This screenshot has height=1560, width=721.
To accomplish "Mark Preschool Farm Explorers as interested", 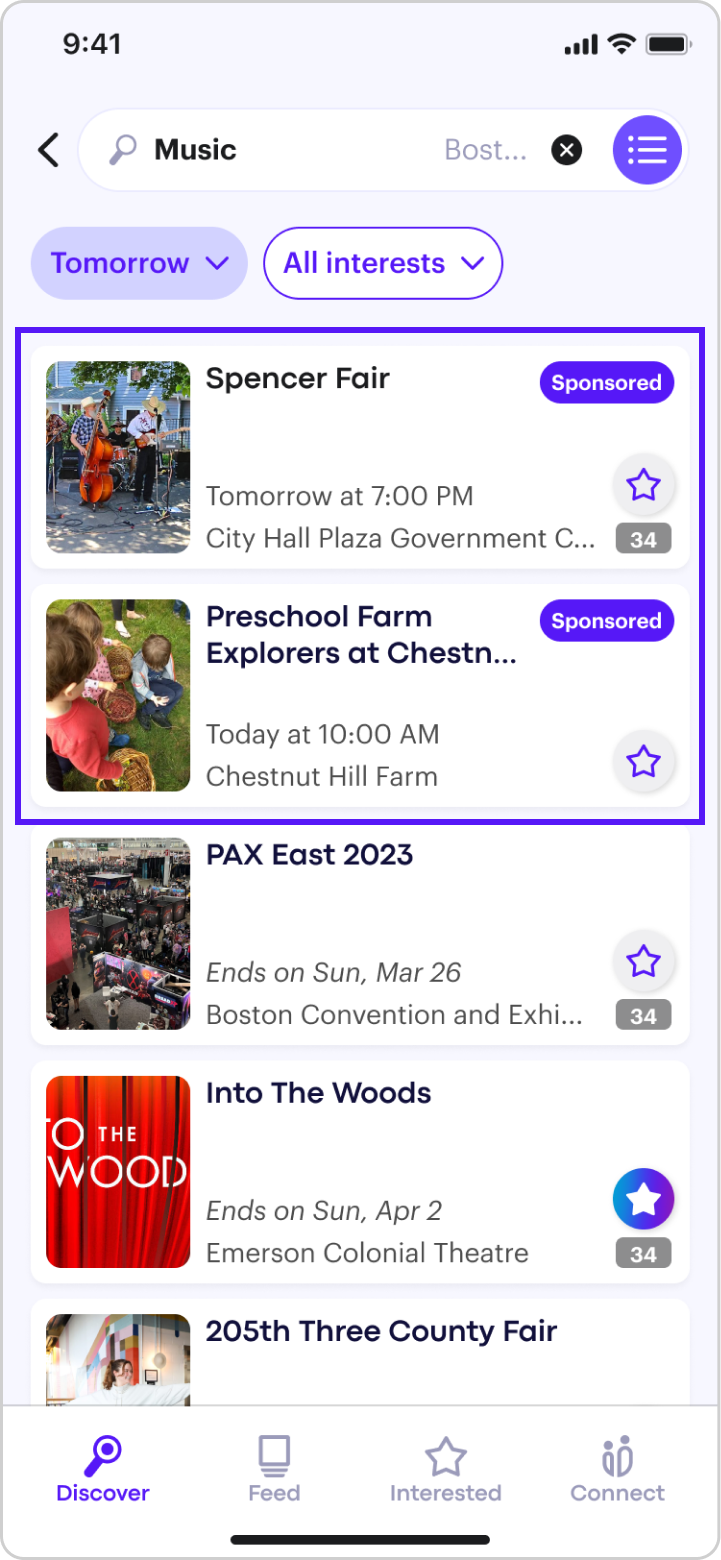I will [643, 762].
